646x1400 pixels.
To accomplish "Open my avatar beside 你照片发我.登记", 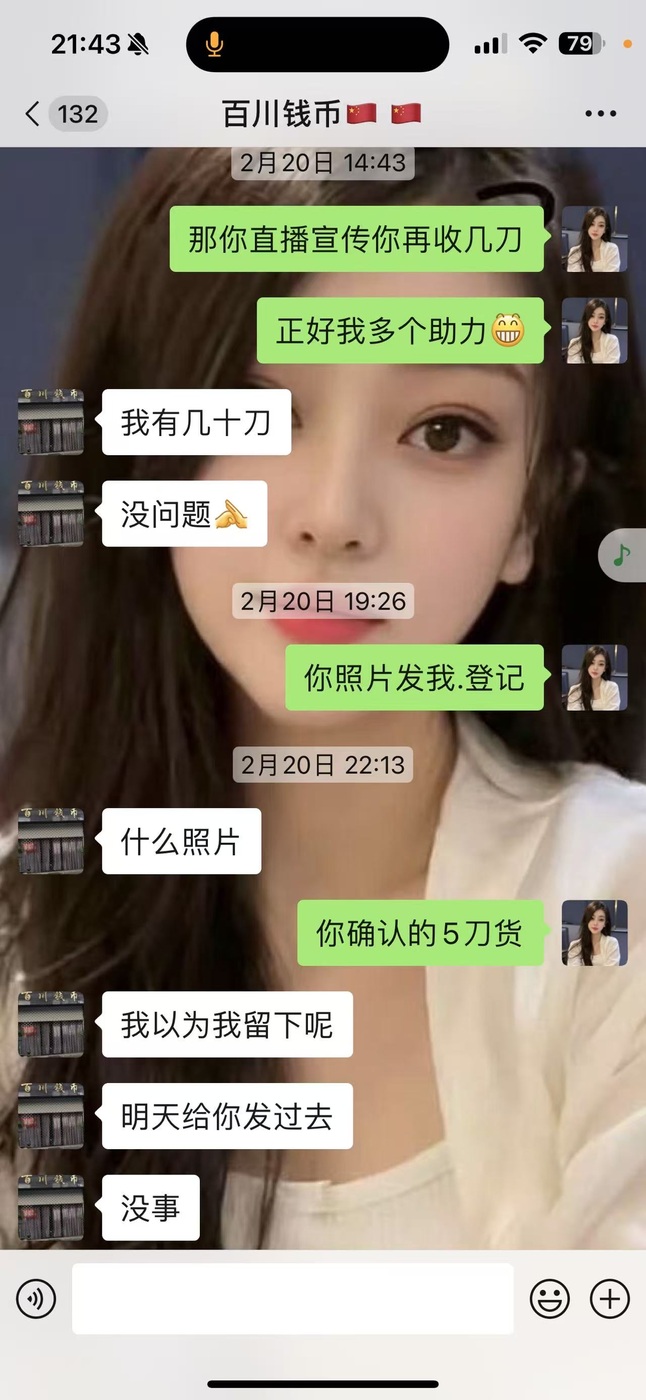I will pos(594,678).
